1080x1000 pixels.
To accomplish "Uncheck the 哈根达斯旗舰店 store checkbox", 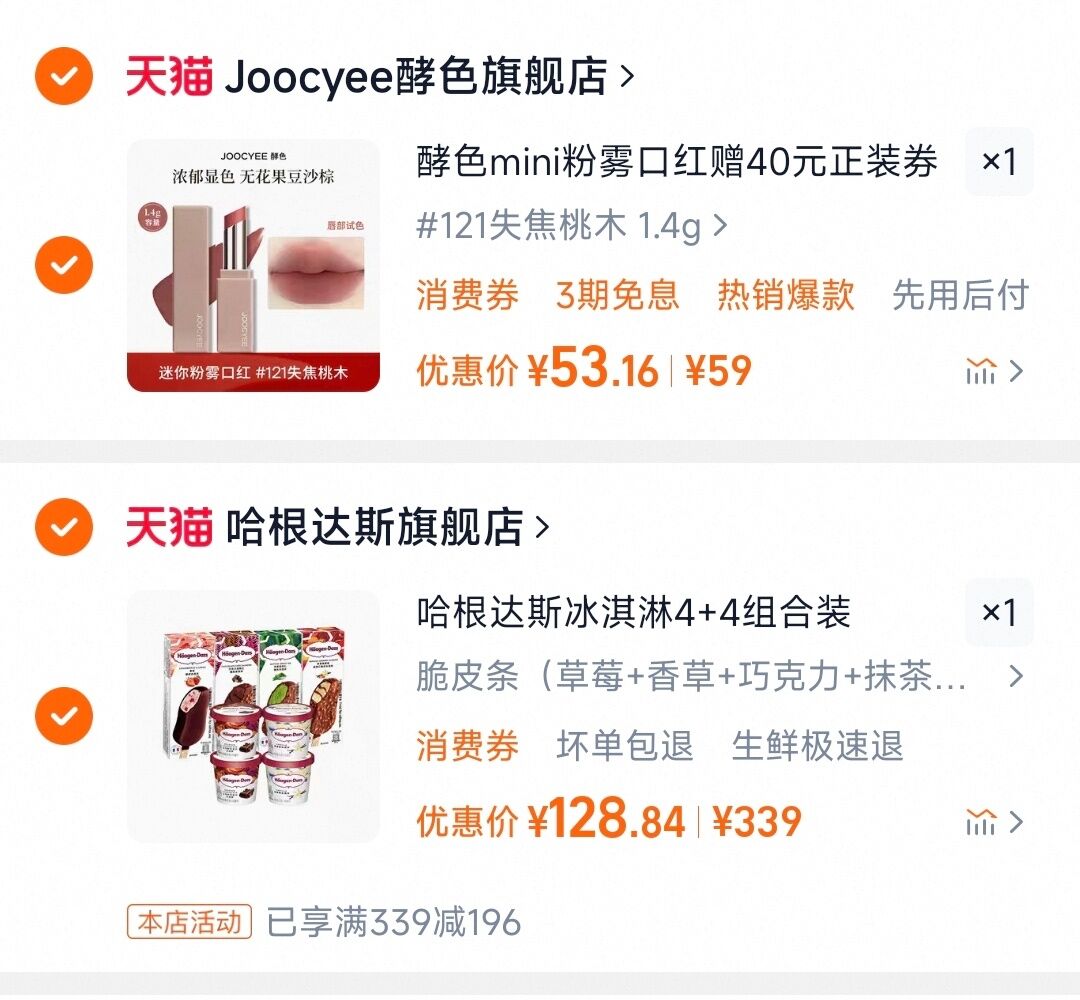I will 64,526.
